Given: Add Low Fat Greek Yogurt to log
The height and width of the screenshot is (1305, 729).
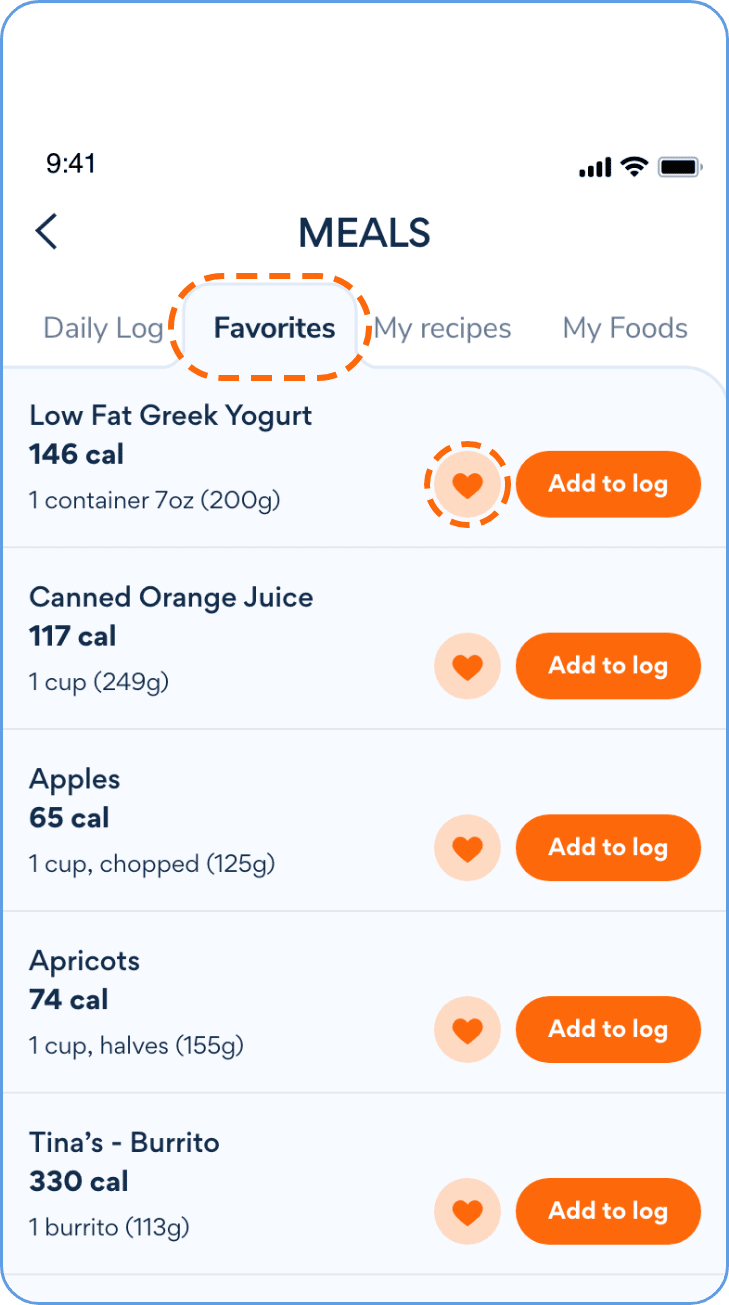Looking at the screenshot, I should (x=608, y=484).
